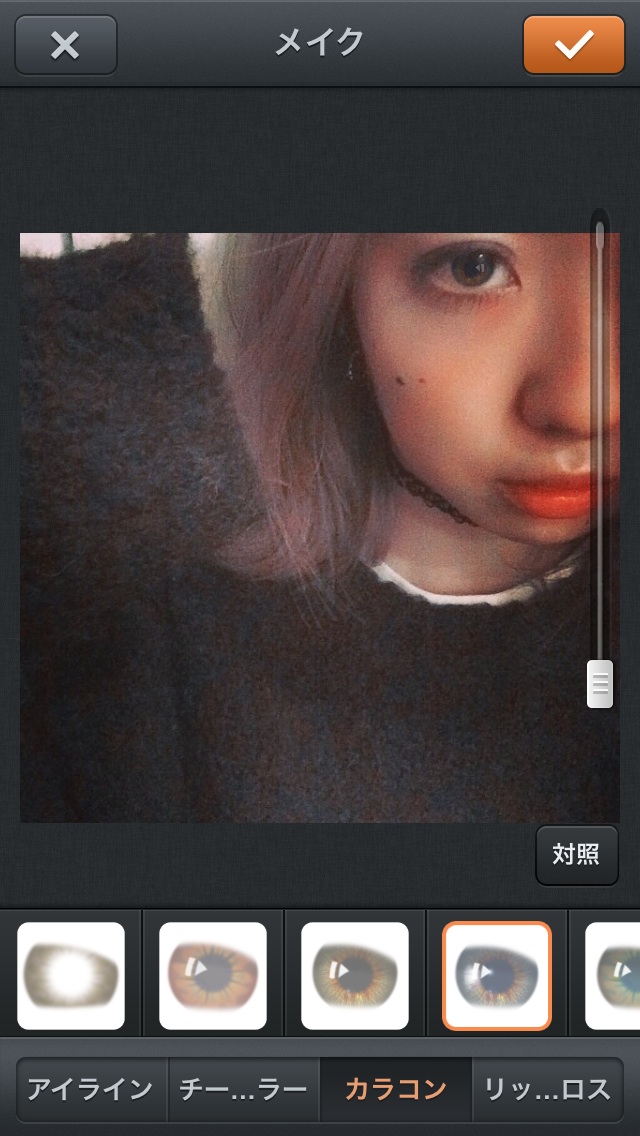The image size is (640, 1136).
Task: Open the リッ…ロス lip gloss tab
Action: click(547, 1090)
